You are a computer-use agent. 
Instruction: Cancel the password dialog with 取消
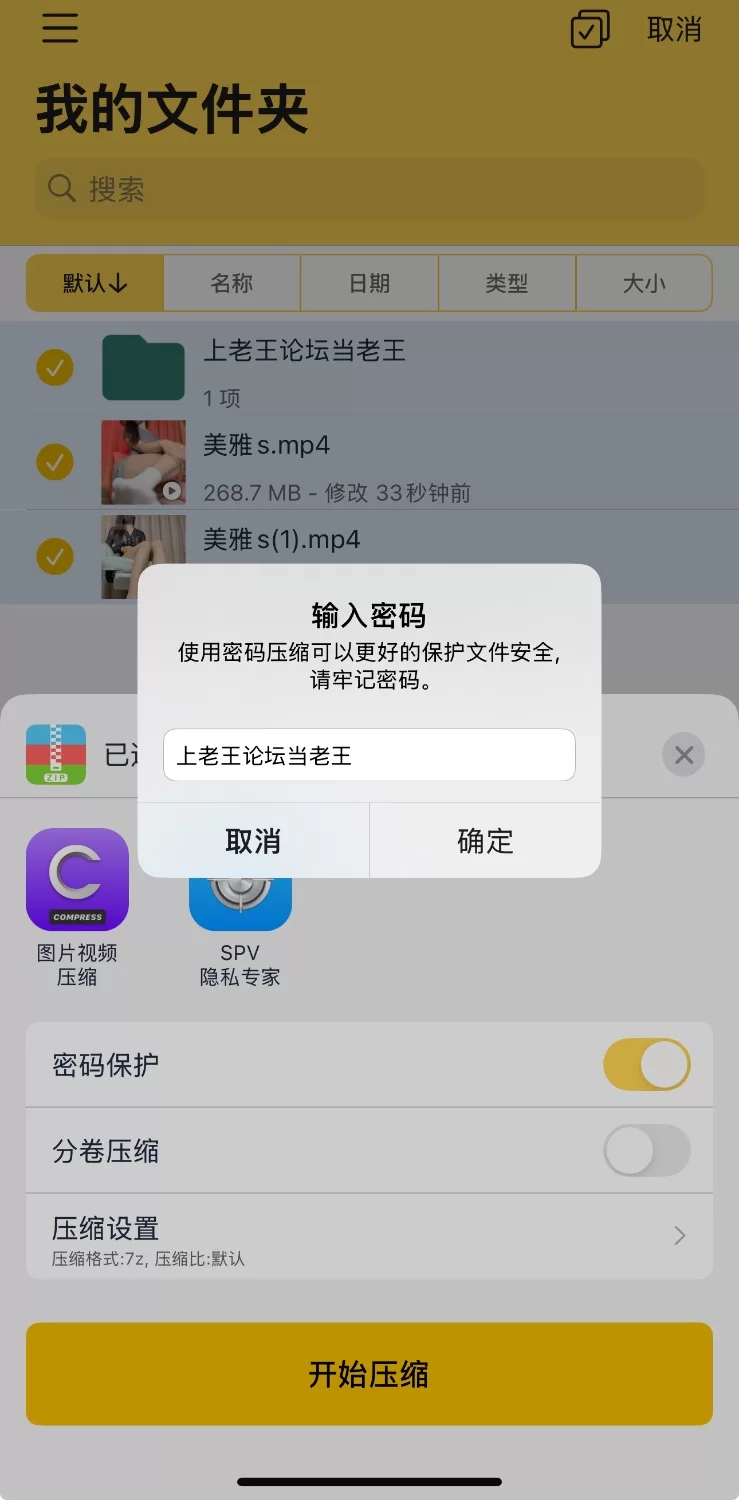[x=253, y=841]
